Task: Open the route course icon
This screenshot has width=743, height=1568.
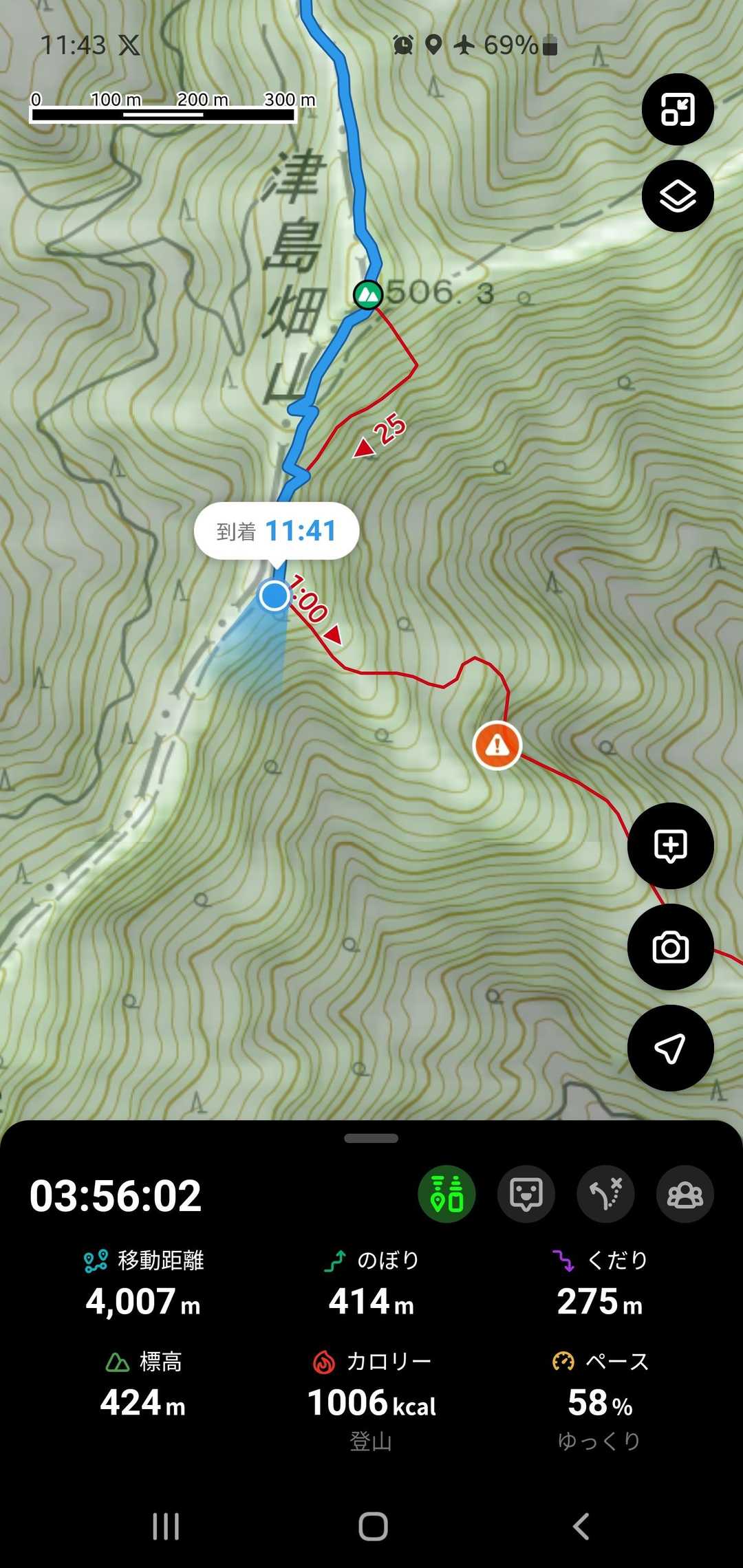Action: (605, 1194)
